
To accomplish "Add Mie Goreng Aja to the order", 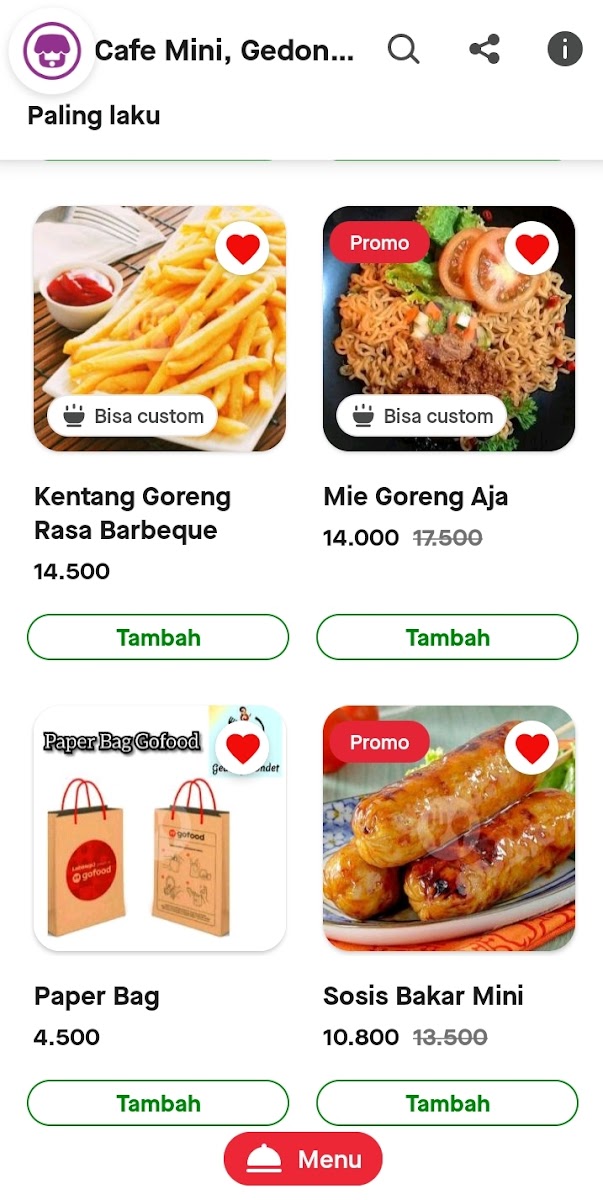I will coord(447,637).
